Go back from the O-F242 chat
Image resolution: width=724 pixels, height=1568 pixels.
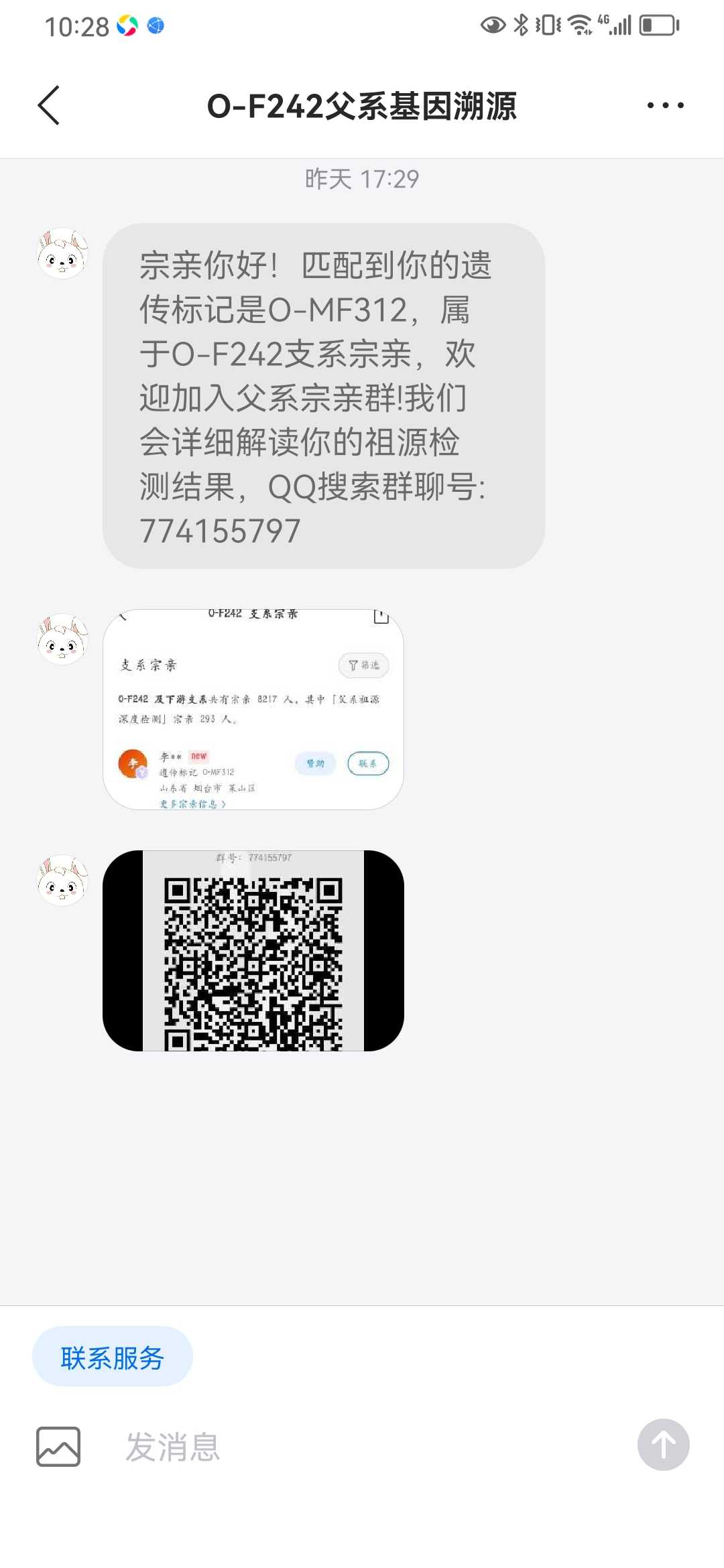[49, 105]
